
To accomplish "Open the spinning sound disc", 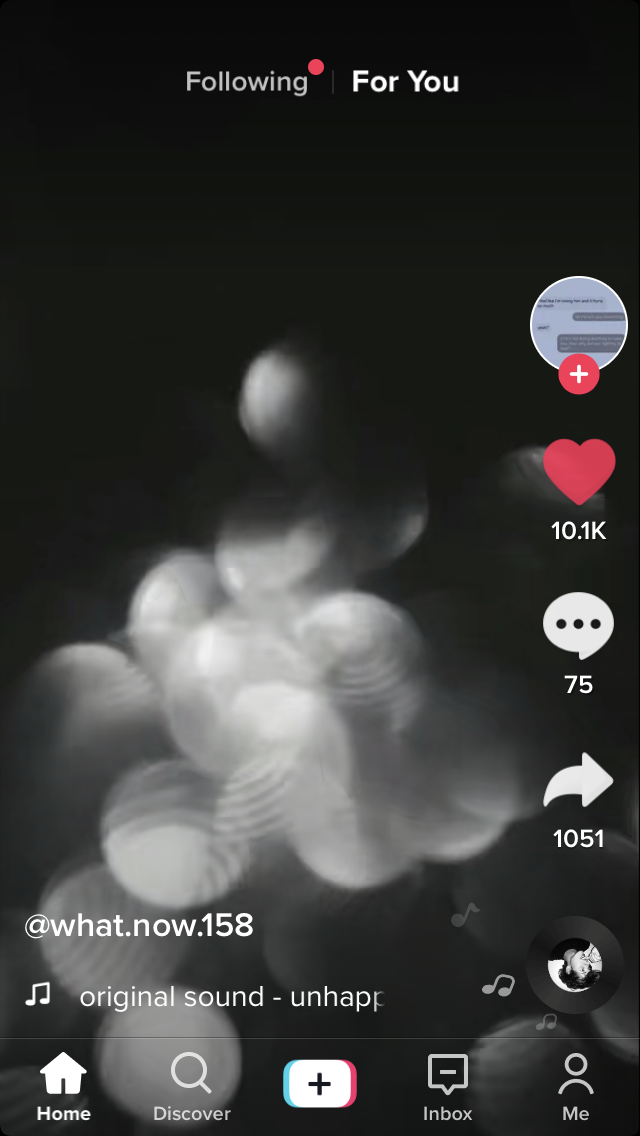I will [x=575, y=966].
